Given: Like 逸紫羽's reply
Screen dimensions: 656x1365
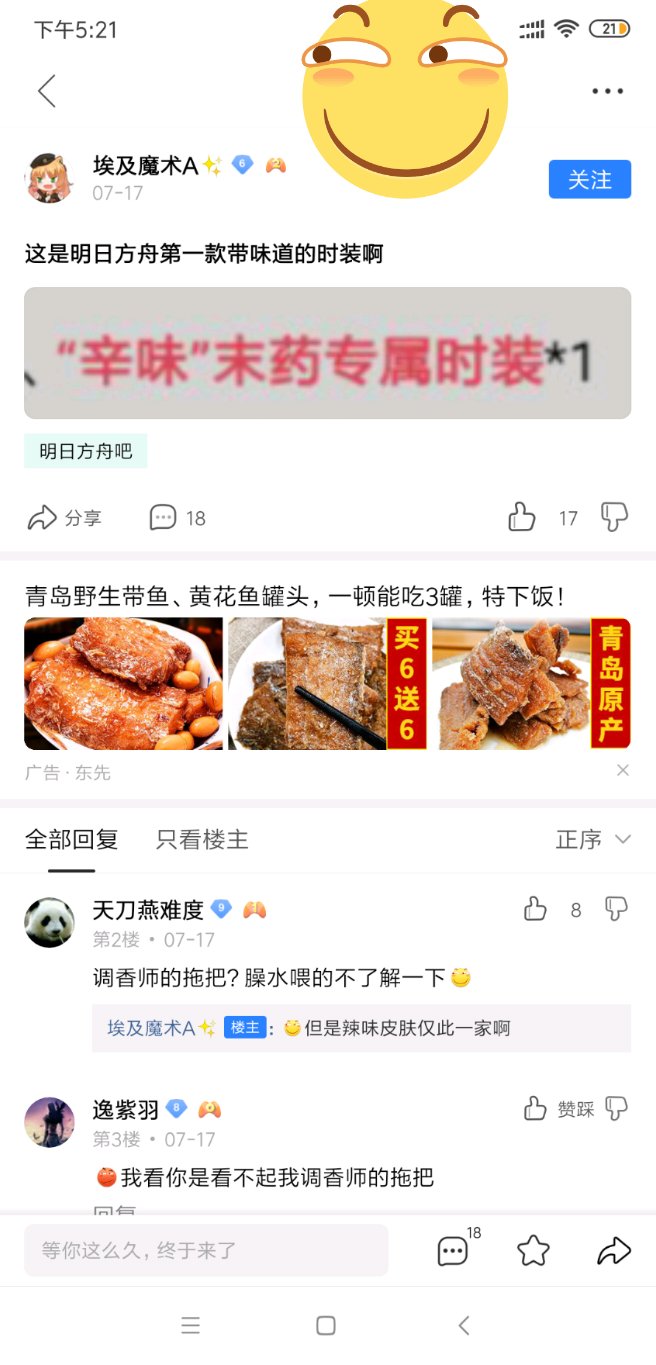Looking at the screenshot, I should pyautogui.click(x=536, y=1108).
